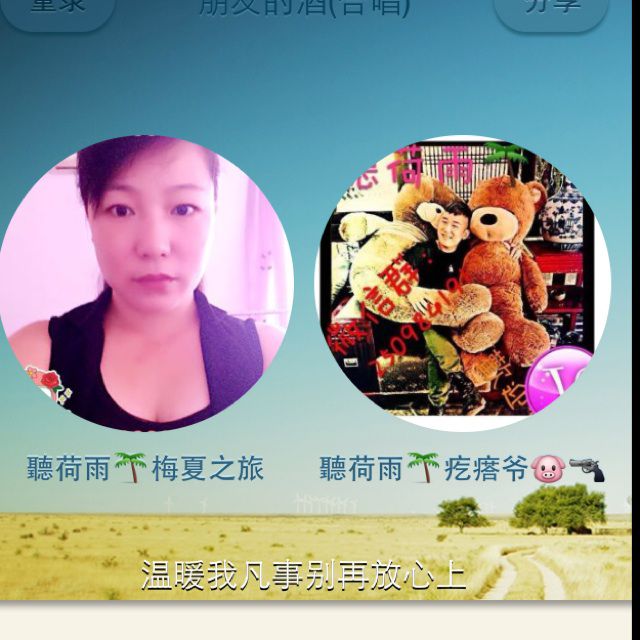Screen dimensions: 640x640
Task: Tap the 重录 re-record button
Action: point(57,10)
